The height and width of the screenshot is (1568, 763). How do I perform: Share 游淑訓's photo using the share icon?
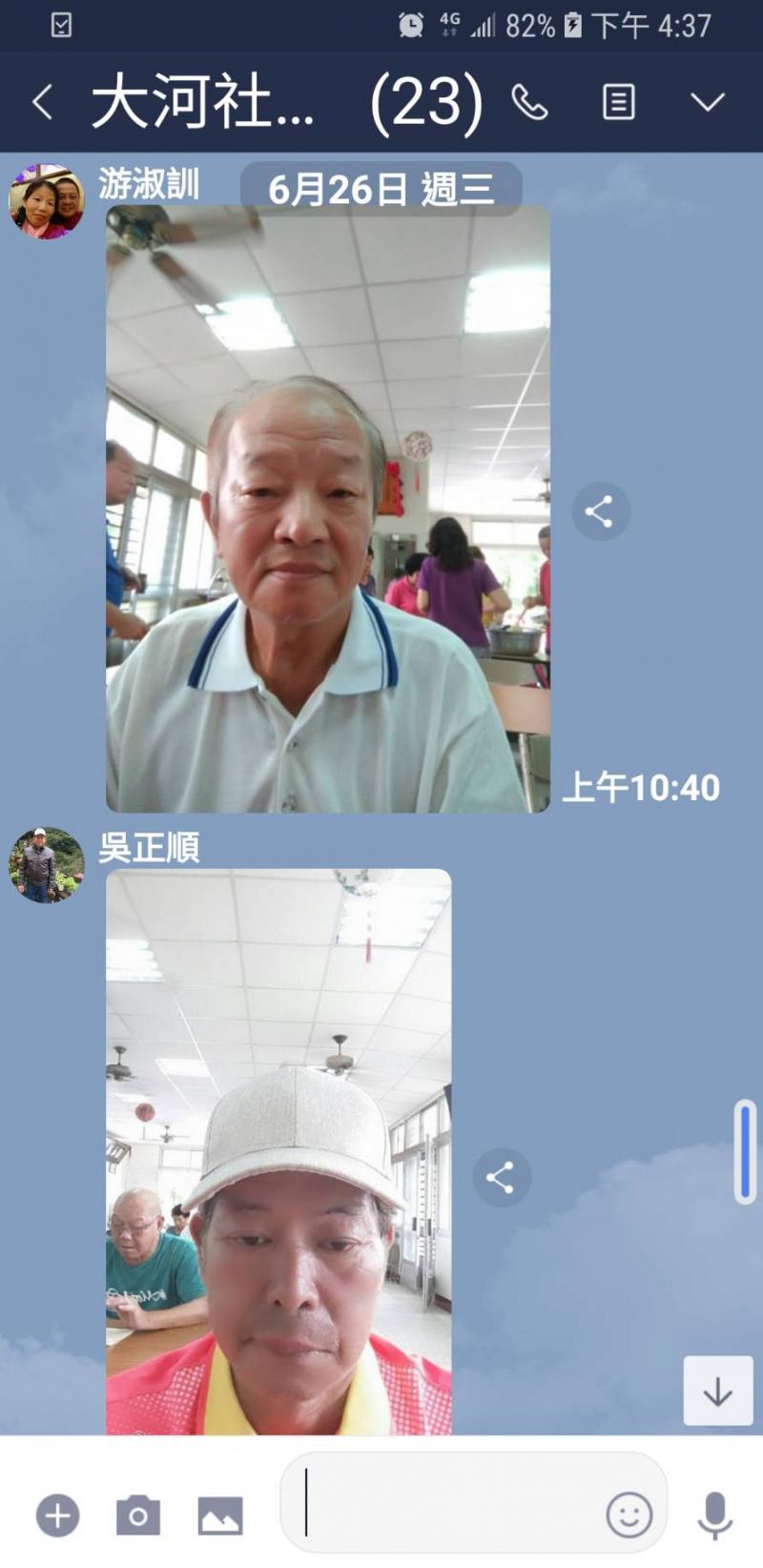coord(601,511)
